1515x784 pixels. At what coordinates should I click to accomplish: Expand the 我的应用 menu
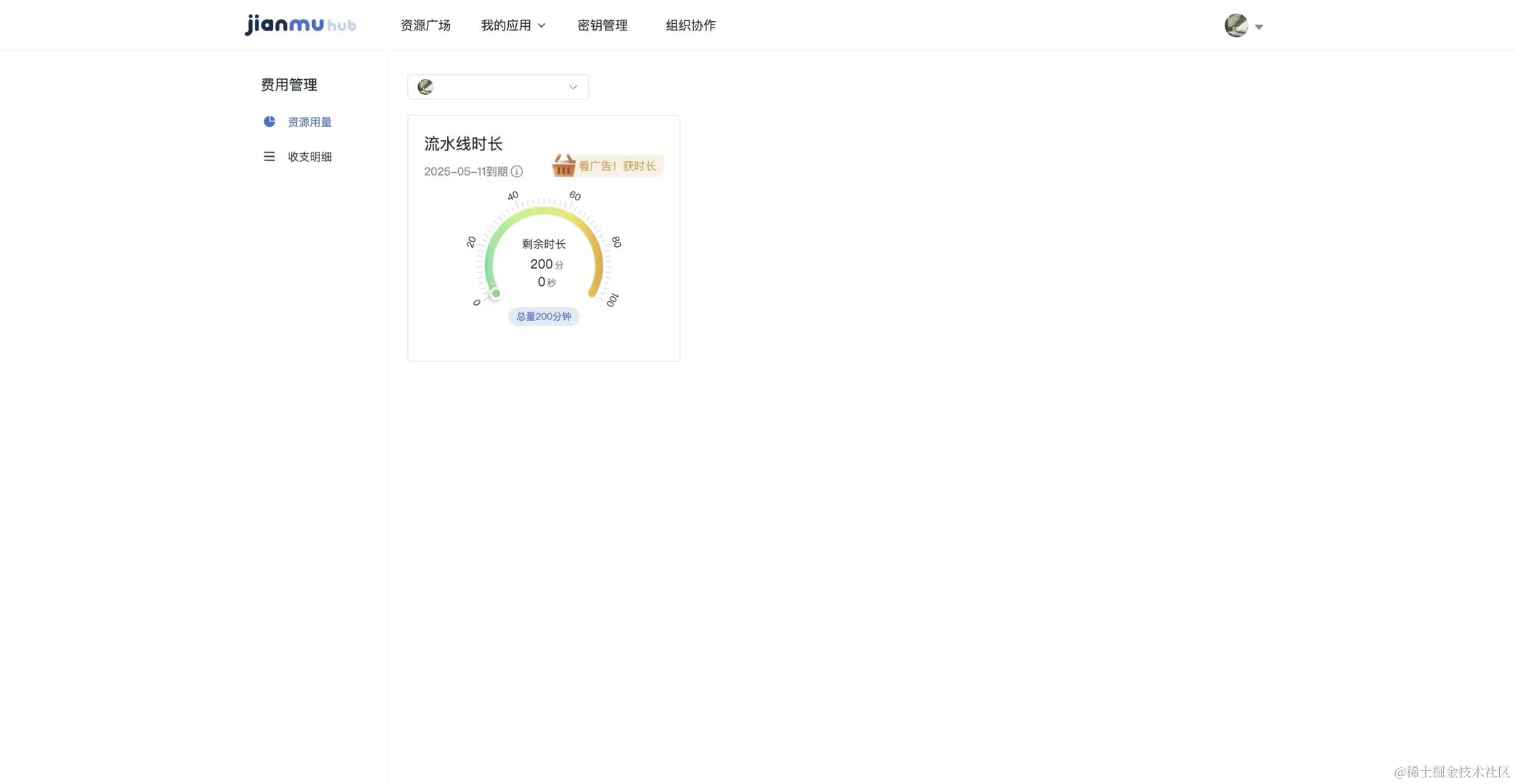pyautogui.click(x=513, y=25)
